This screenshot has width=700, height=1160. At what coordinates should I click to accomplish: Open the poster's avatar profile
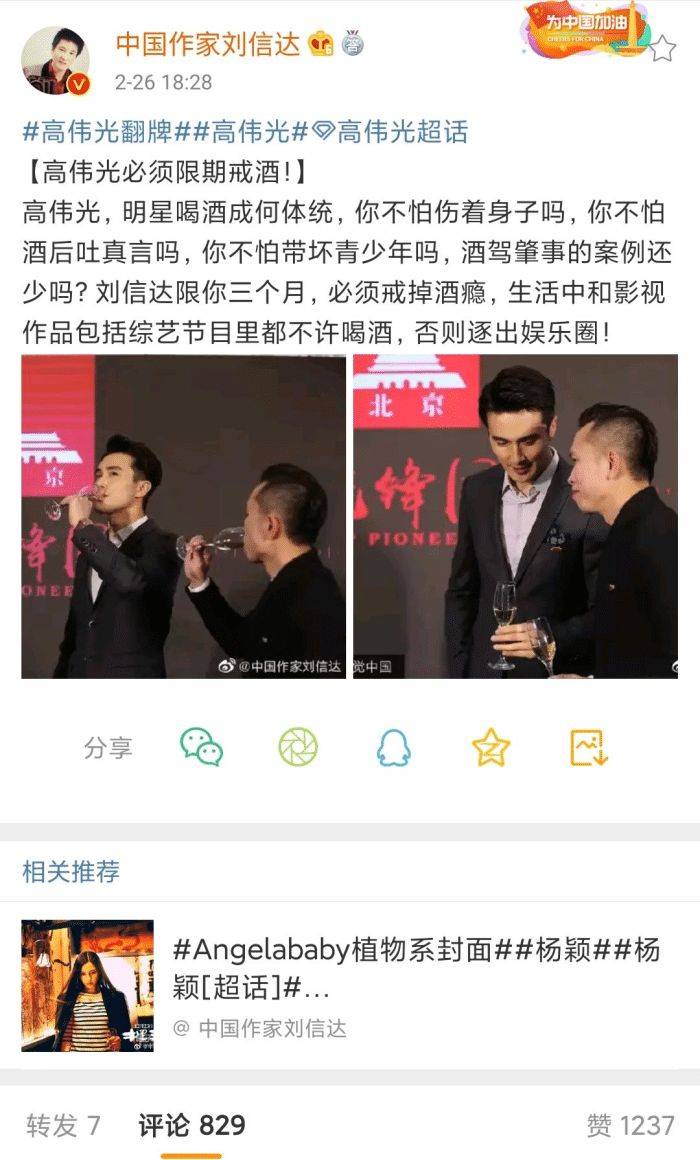[x=56, y=61]
